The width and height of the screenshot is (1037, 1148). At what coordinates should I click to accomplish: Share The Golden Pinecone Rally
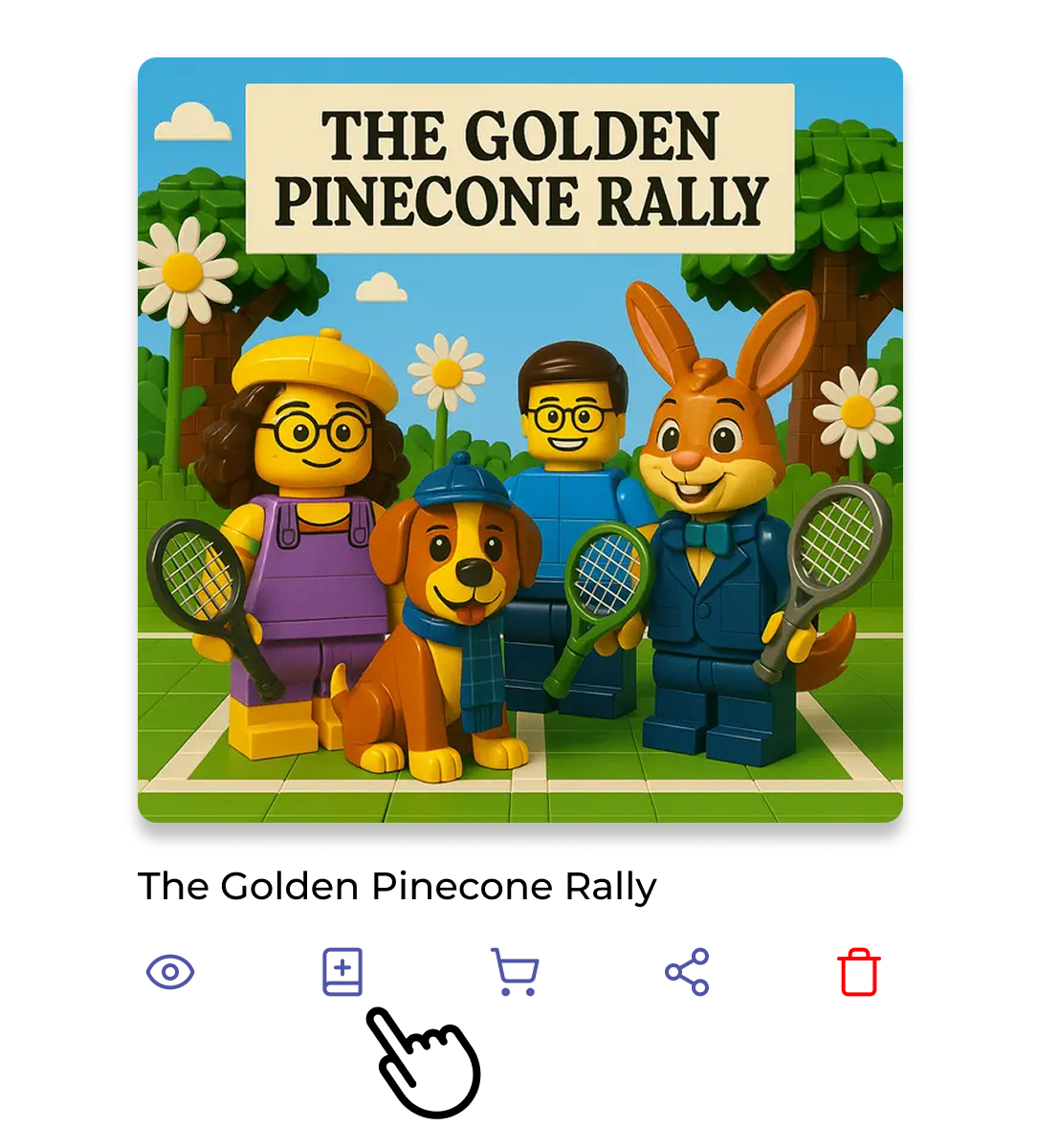pyautogui.click(x=687, y=972)
